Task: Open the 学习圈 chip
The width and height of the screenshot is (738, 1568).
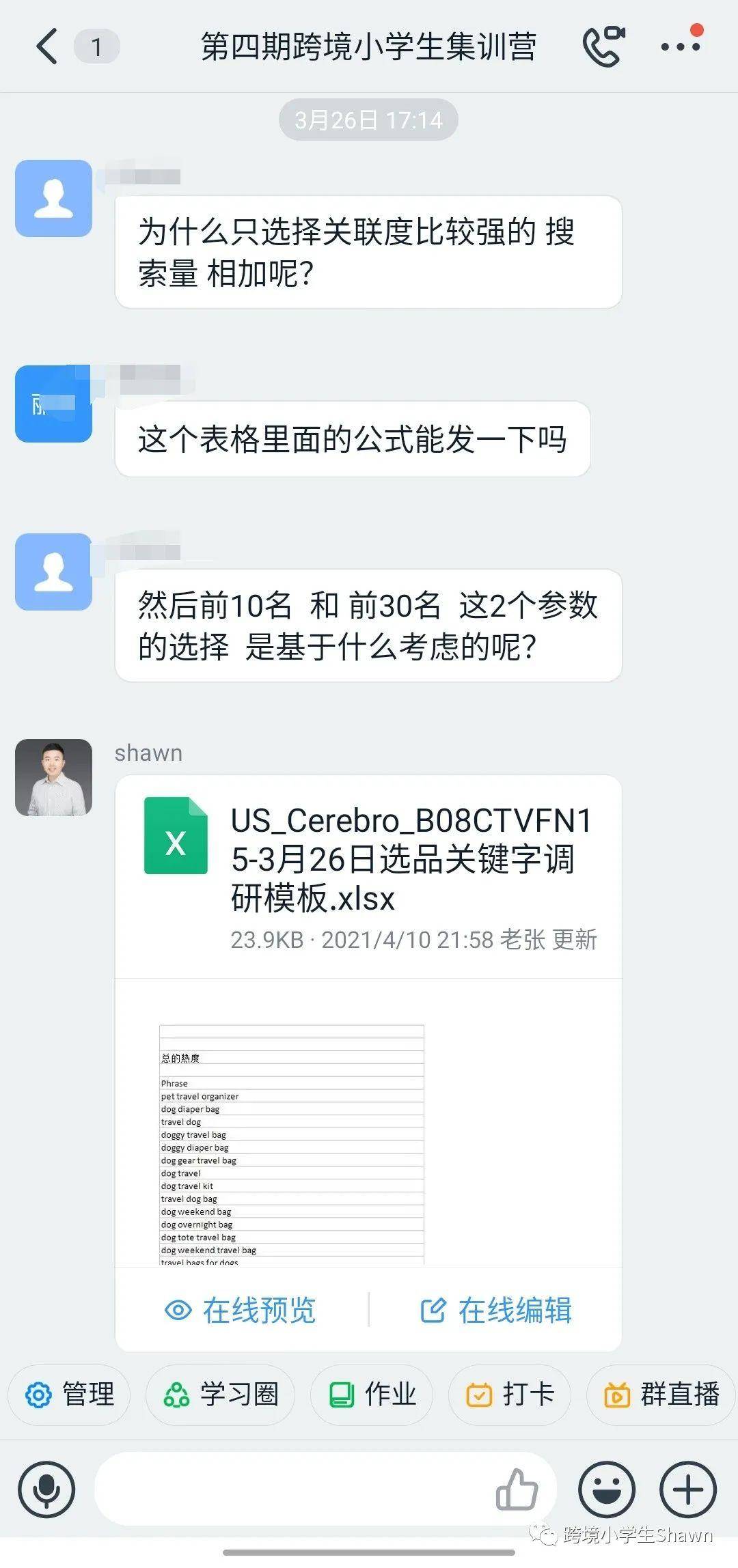Action: tap(221, 1395)
